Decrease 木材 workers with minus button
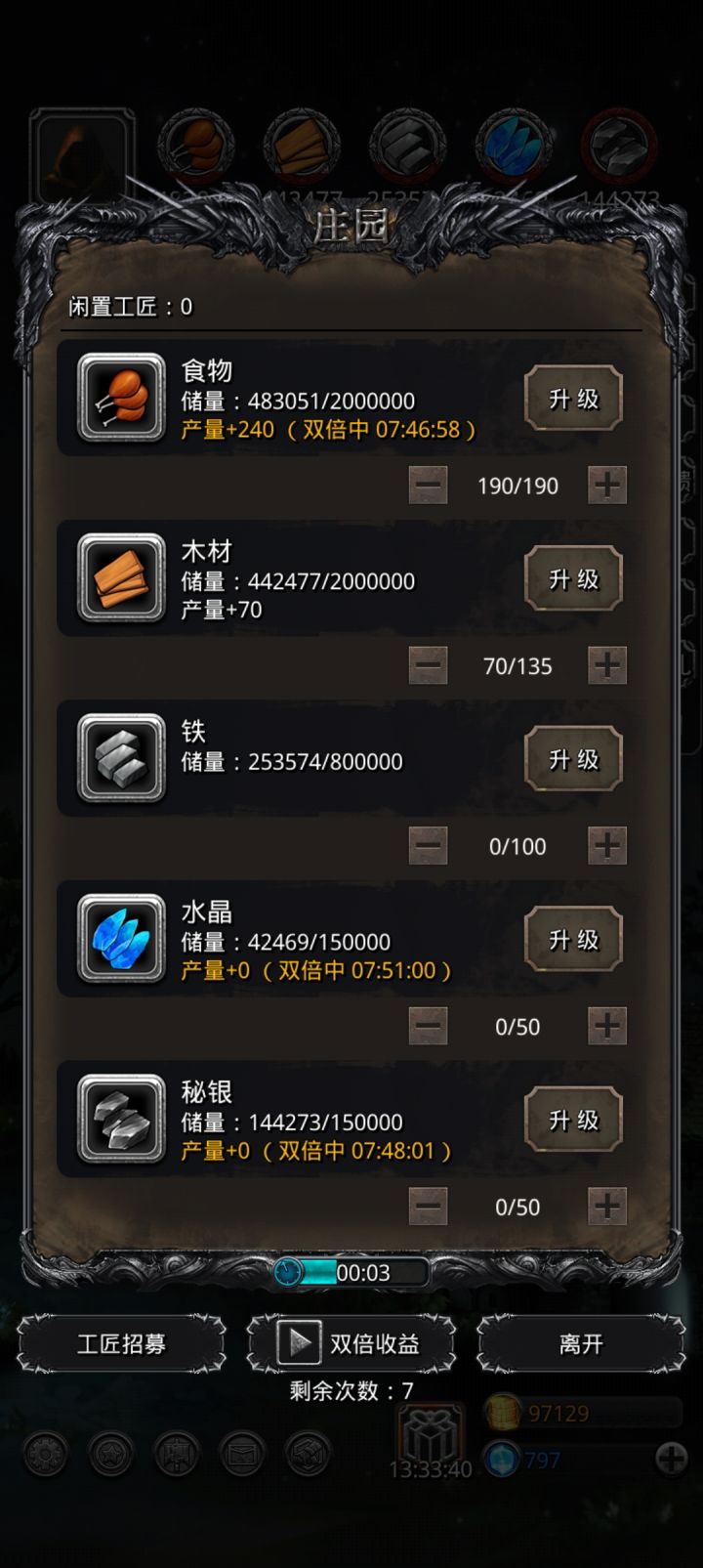The width and height of the screenshot is (703, 1568). point(427,665)
